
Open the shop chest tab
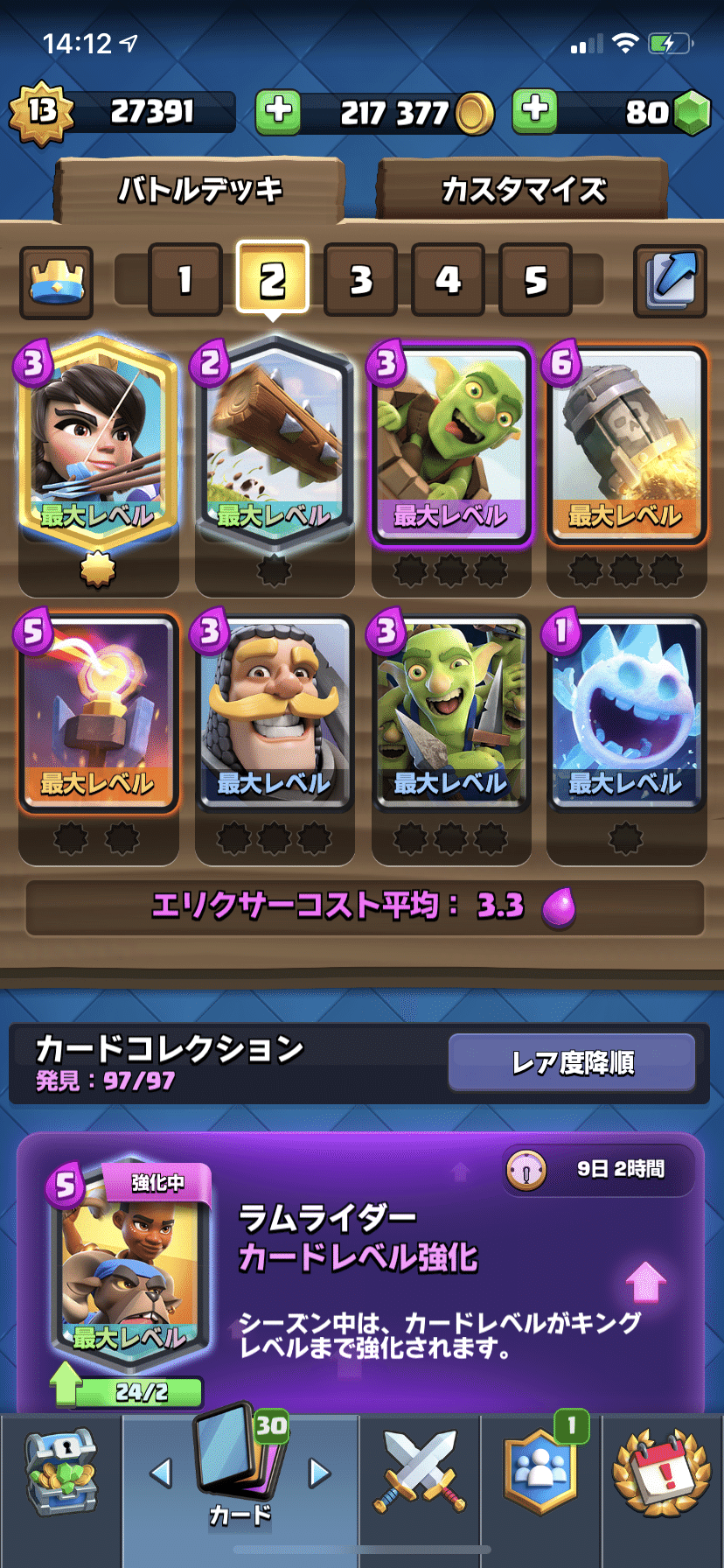click(59, 1473)
